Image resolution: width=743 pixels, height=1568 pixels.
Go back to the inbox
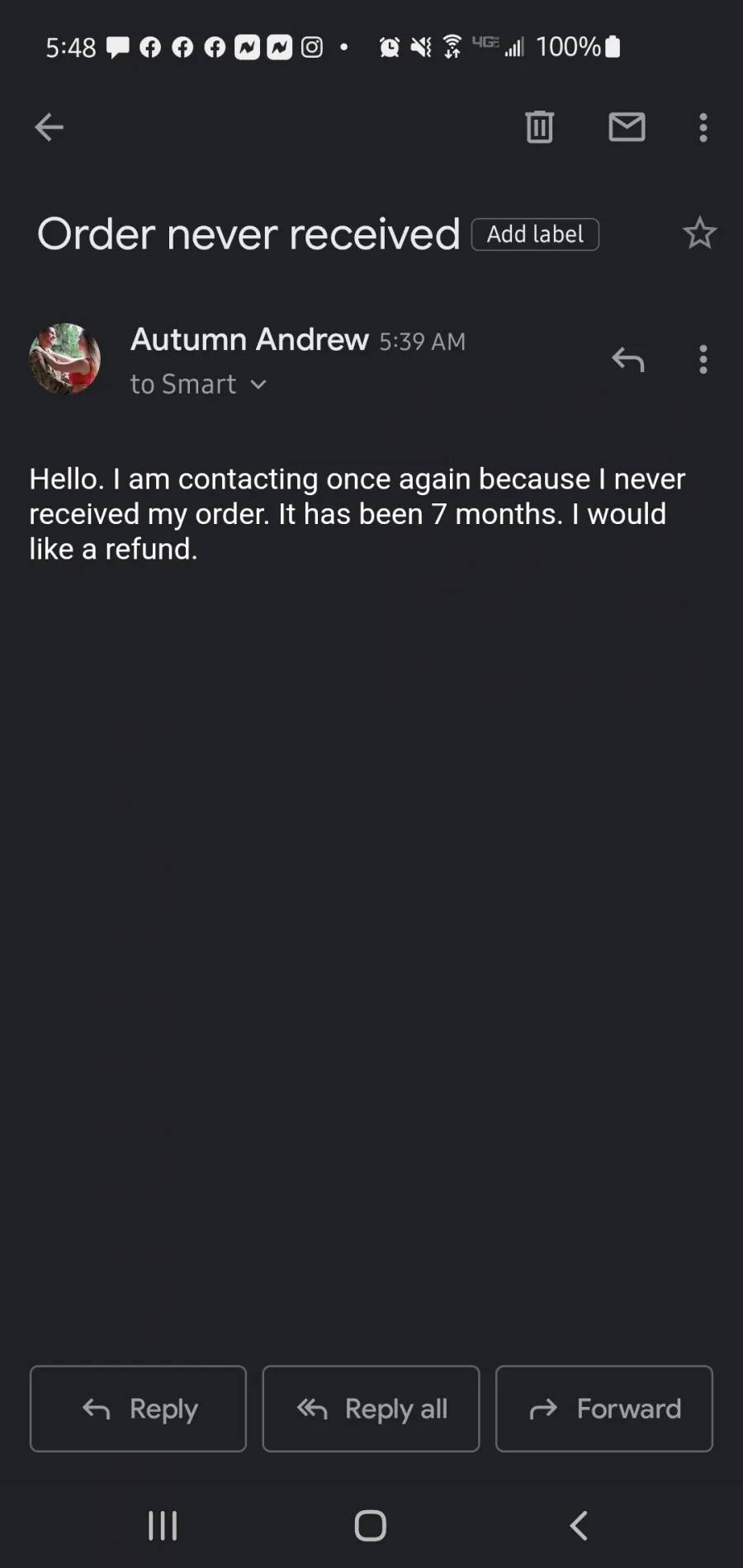click(49, 127)
